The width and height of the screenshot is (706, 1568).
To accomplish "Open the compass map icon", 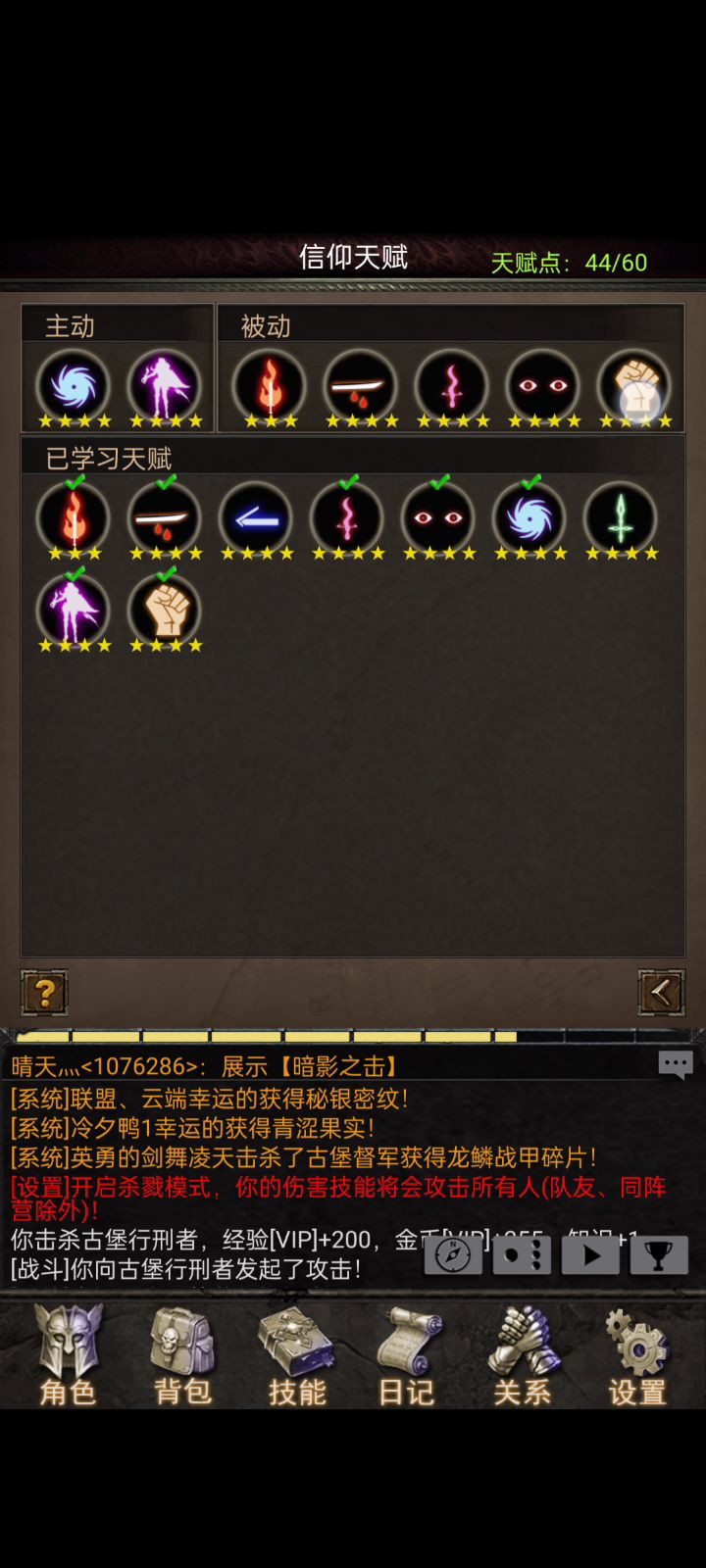I will pos(453,1255).
